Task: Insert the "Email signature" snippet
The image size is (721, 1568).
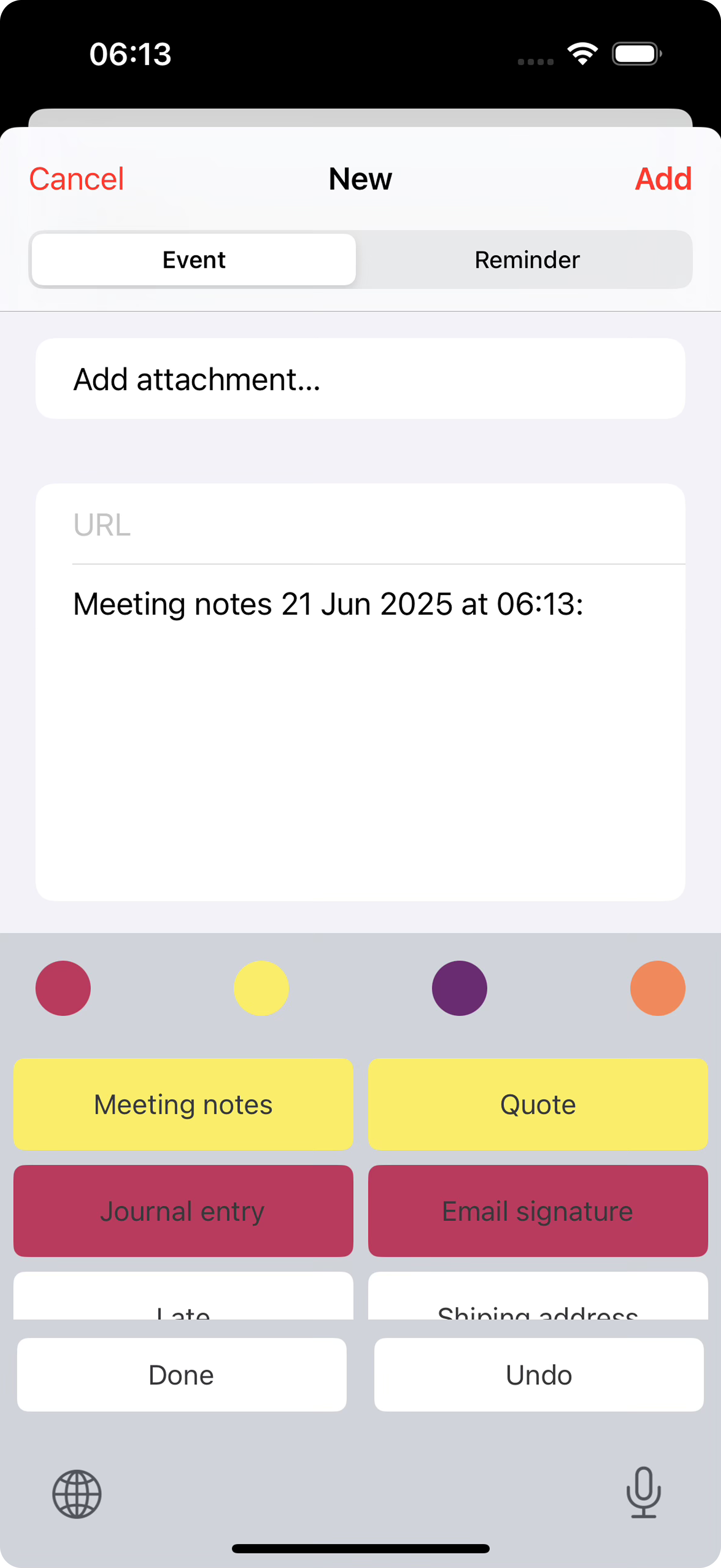Action: [x=537, y=1211]
